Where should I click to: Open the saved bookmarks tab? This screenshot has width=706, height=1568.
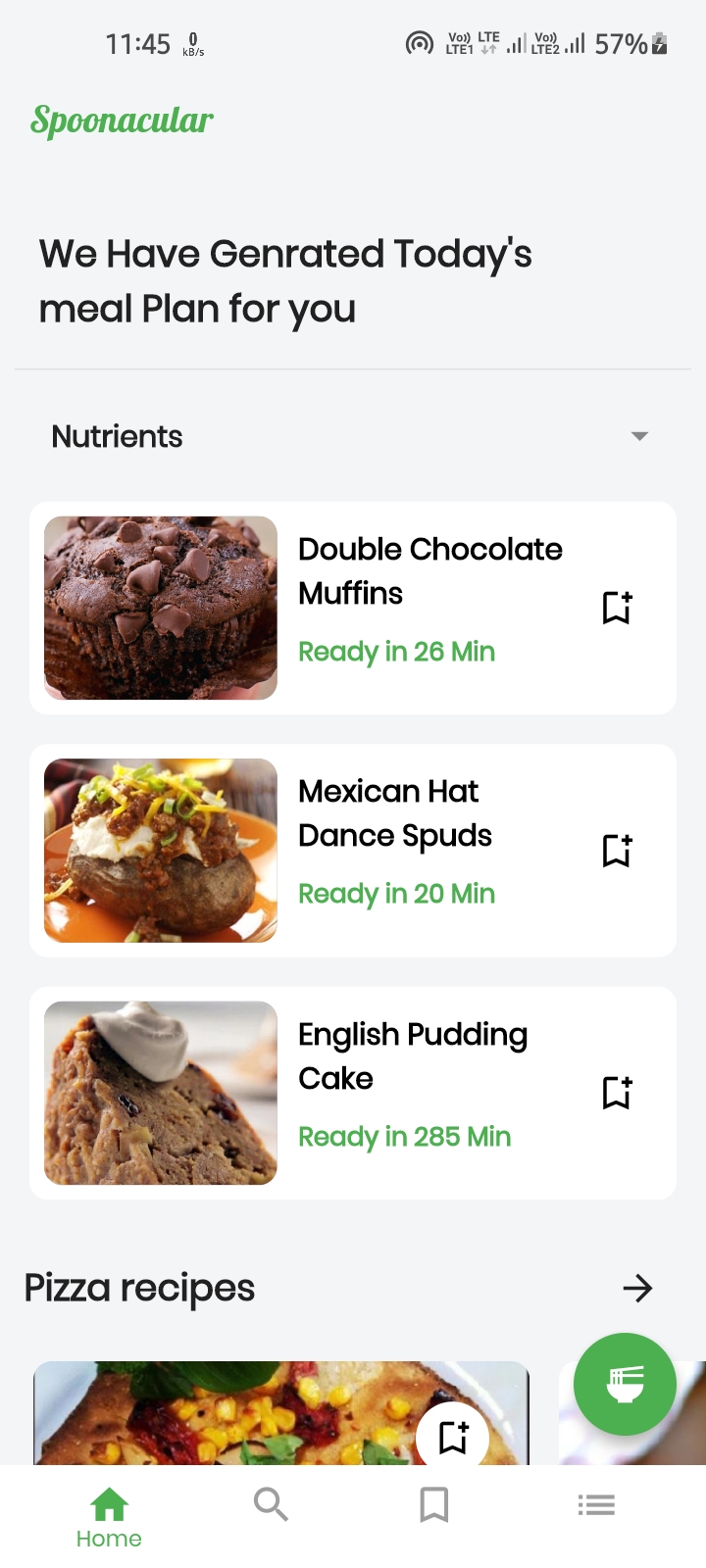[433, 1504]
